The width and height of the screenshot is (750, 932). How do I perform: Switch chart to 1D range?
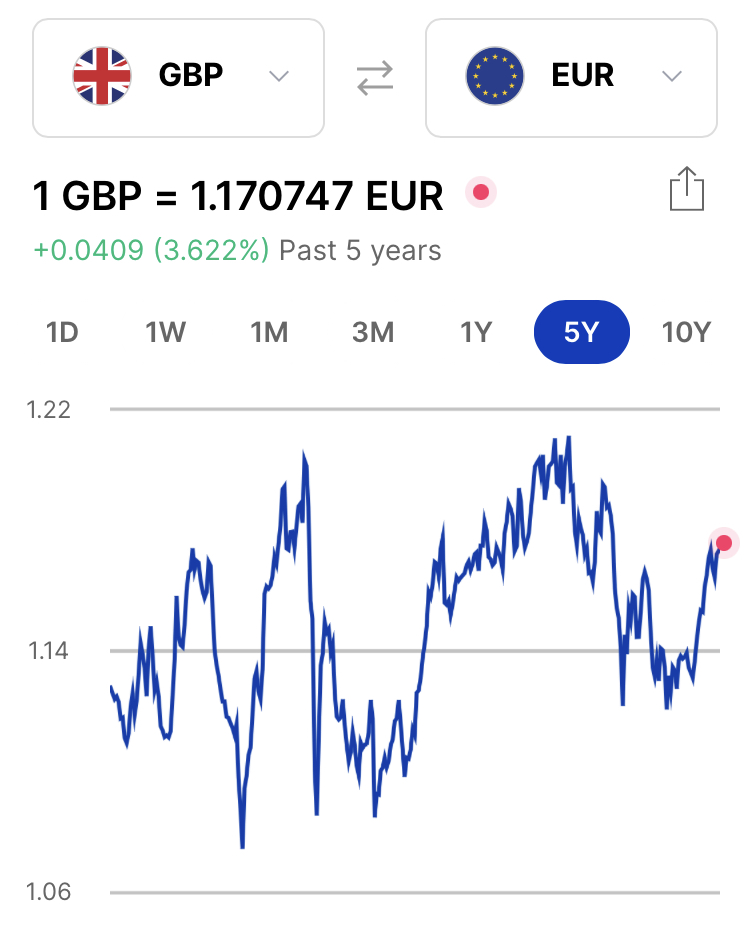point(62,332)
